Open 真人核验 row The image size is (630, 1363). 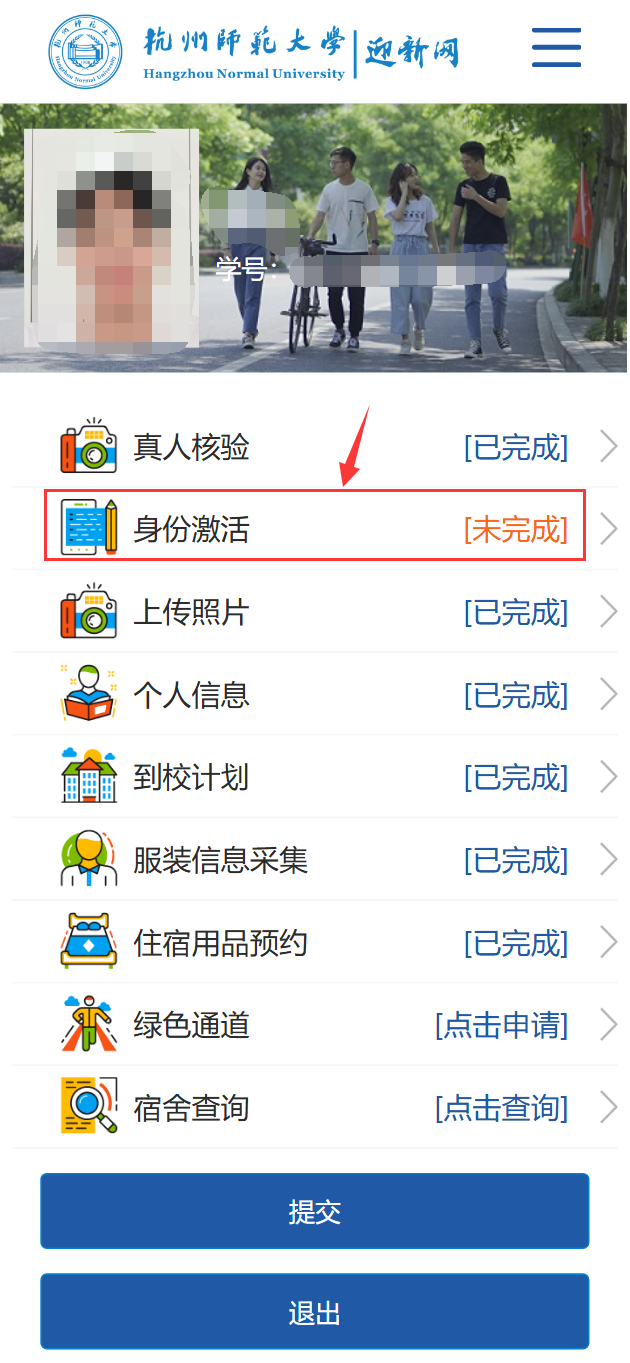[x=315, y=447]
